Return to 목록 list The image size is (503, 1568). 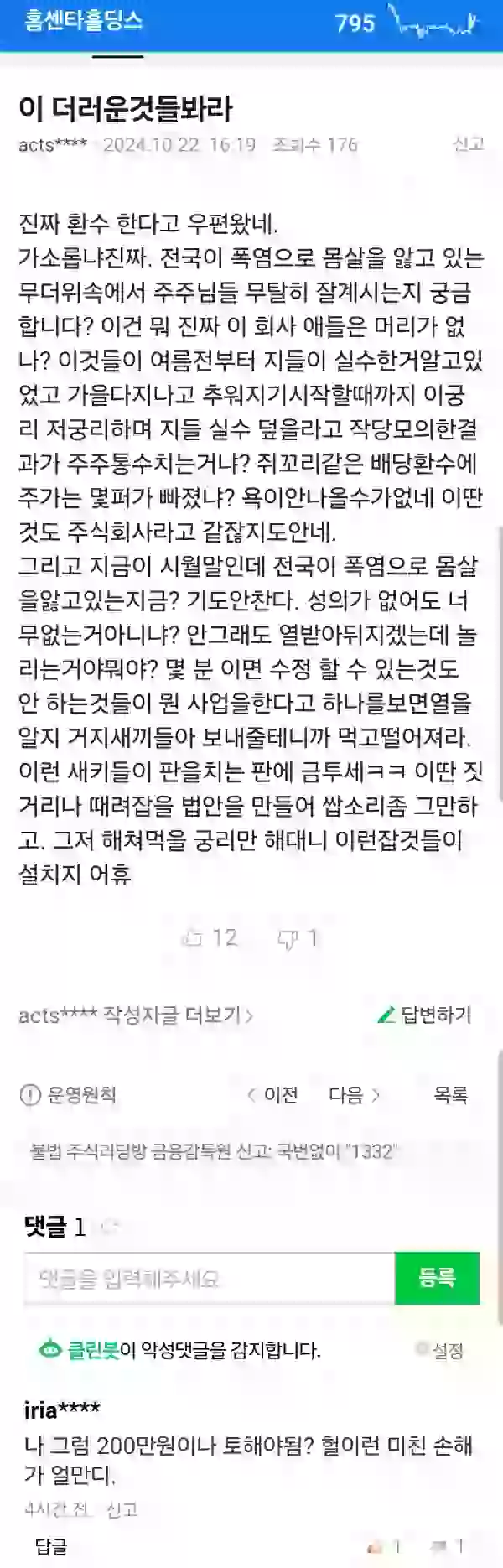click(x=450, y=1094)
